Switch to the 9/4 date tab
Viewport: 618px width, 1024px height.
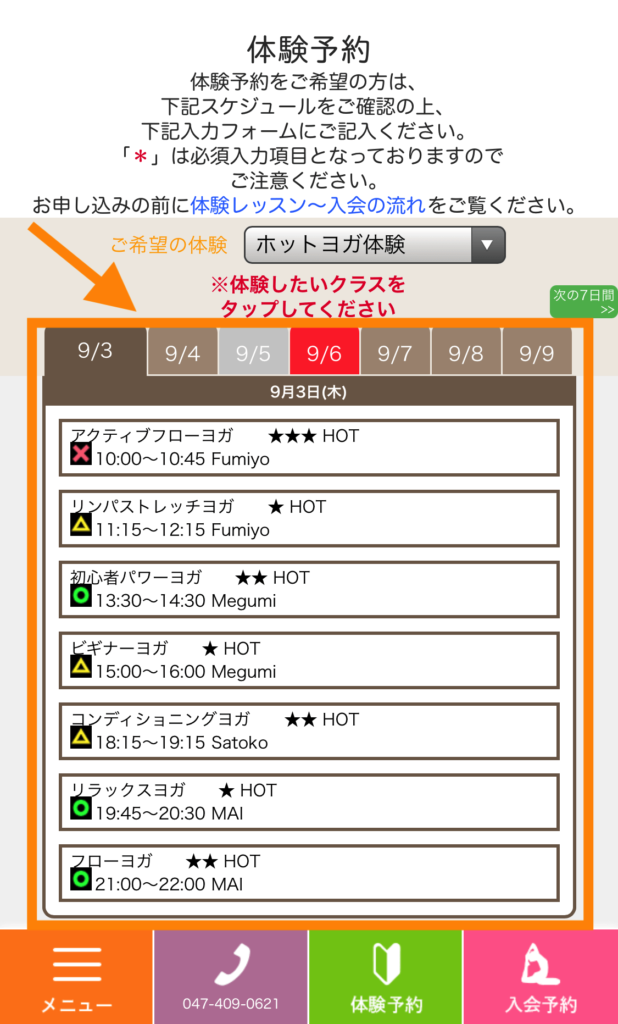click(x=183, y=354)
